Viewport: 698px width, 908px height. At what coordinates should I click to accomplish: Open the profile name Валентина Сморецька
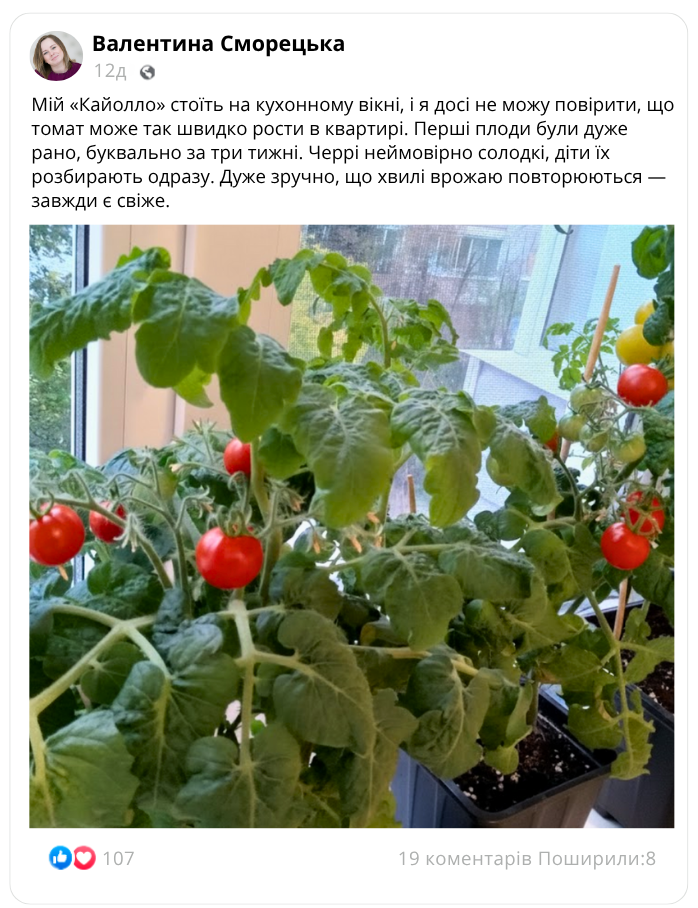point(218,43)
